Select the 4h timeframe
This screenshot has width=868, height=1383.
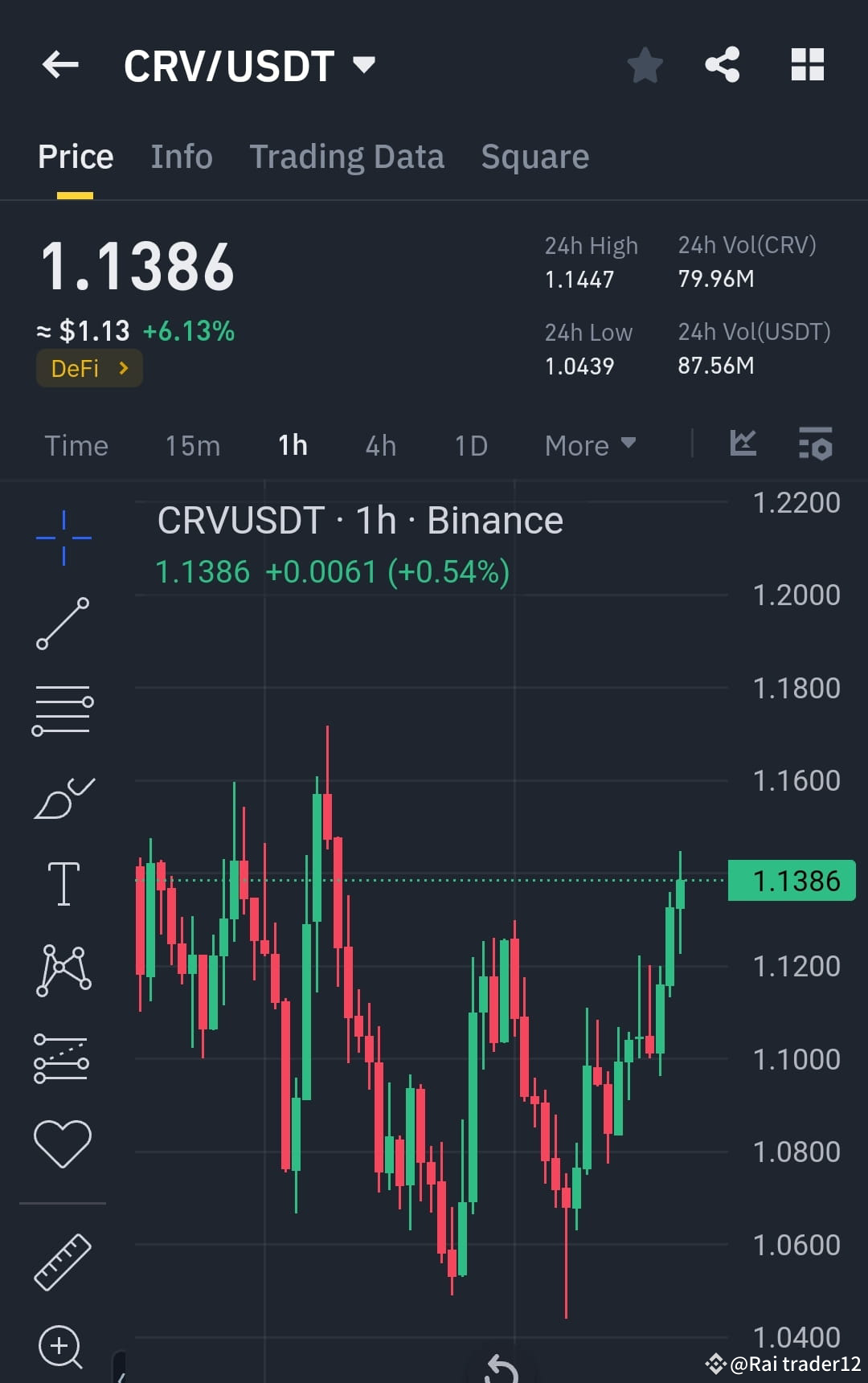point(380,445)
